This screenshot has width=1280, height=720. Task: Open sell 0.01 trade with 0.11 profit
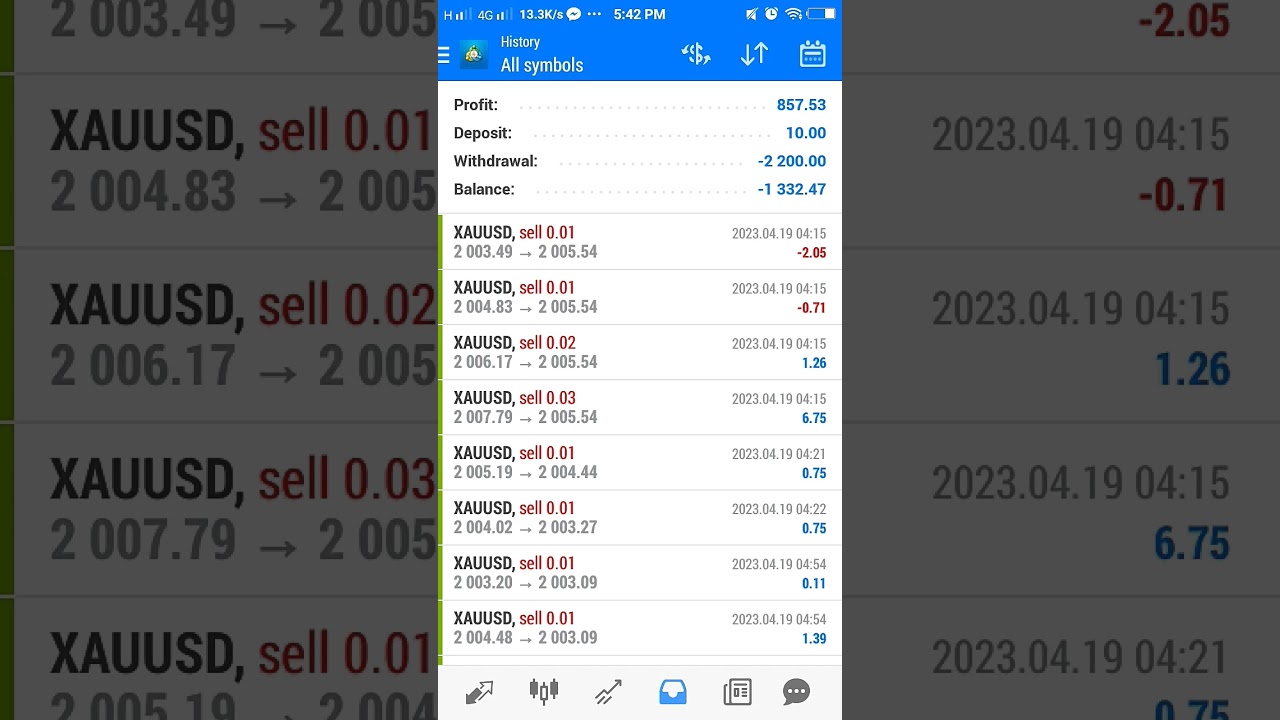tap(640, 572)
